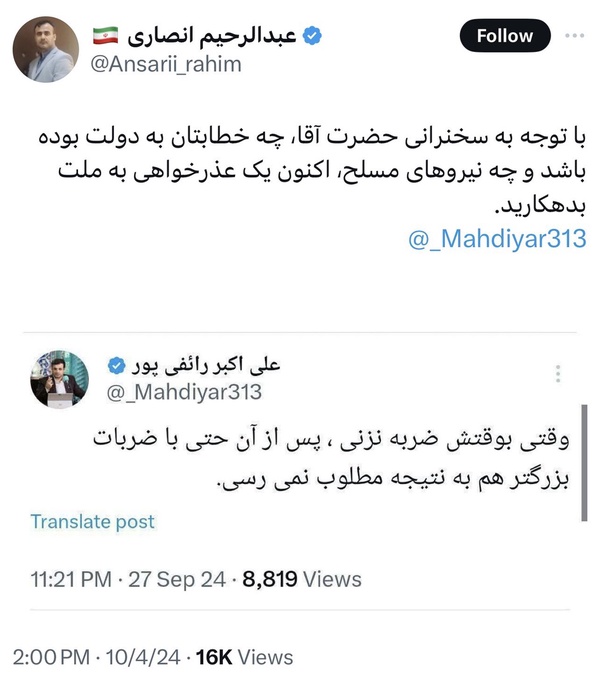Open the quoted author's profile picture
This screenshot has width=600, height=684.
(x=59, y=379)
